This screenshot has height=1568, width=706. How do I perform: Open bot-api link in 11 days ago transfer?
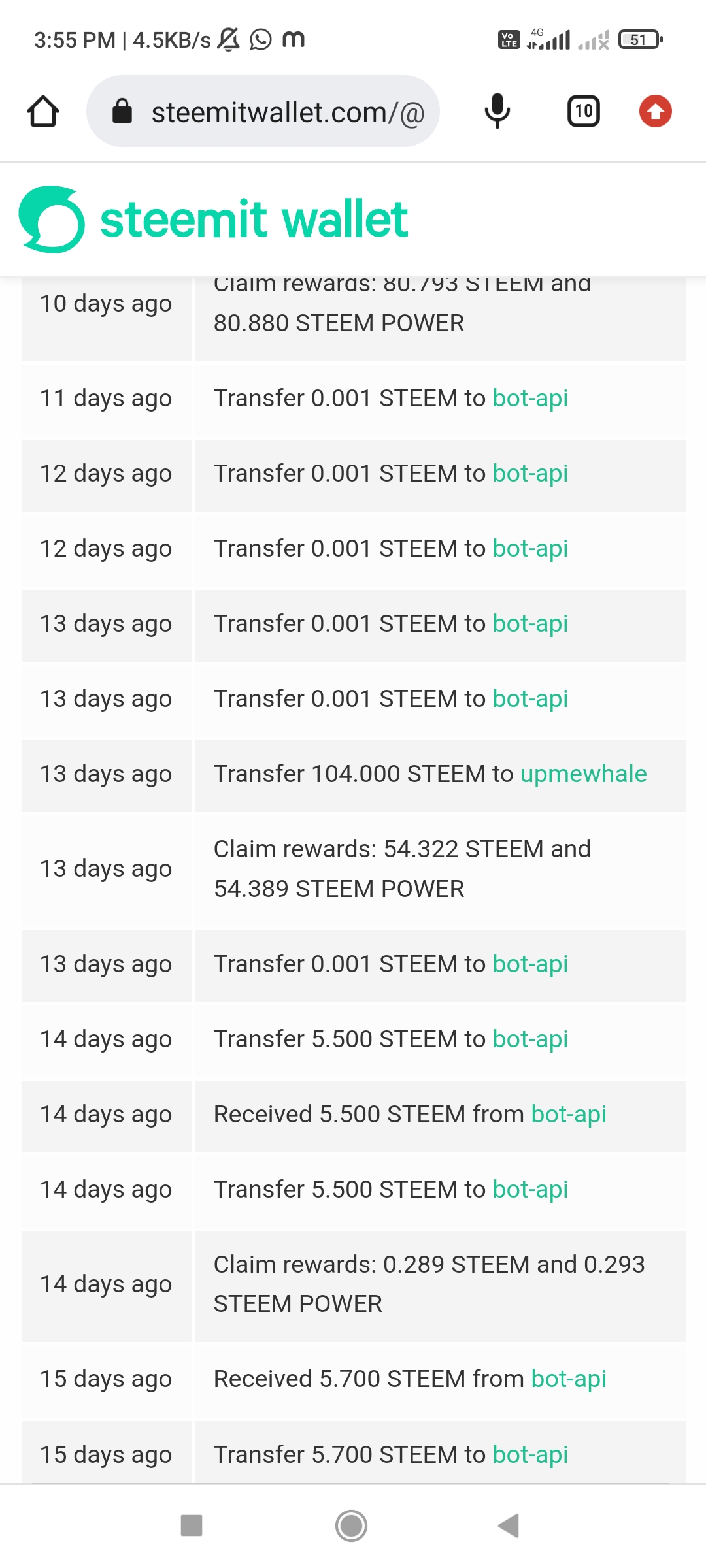[529, 399]
